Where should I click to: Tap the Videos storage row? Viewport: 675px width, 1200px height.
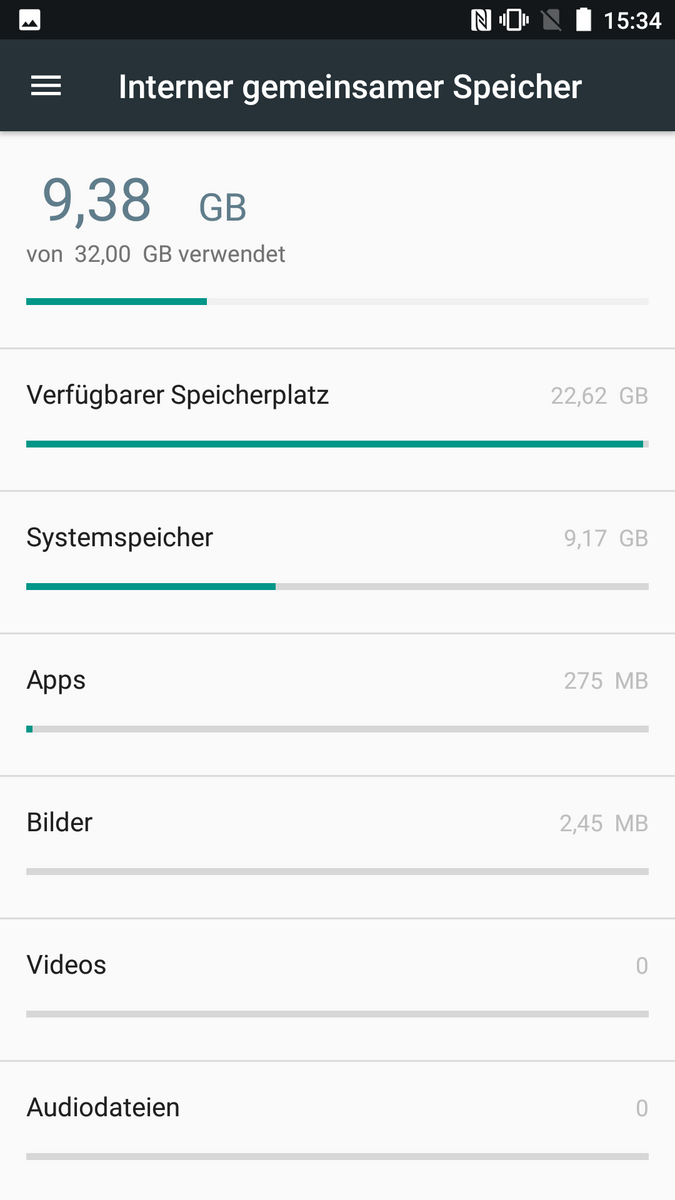click(x=337, y=988)
